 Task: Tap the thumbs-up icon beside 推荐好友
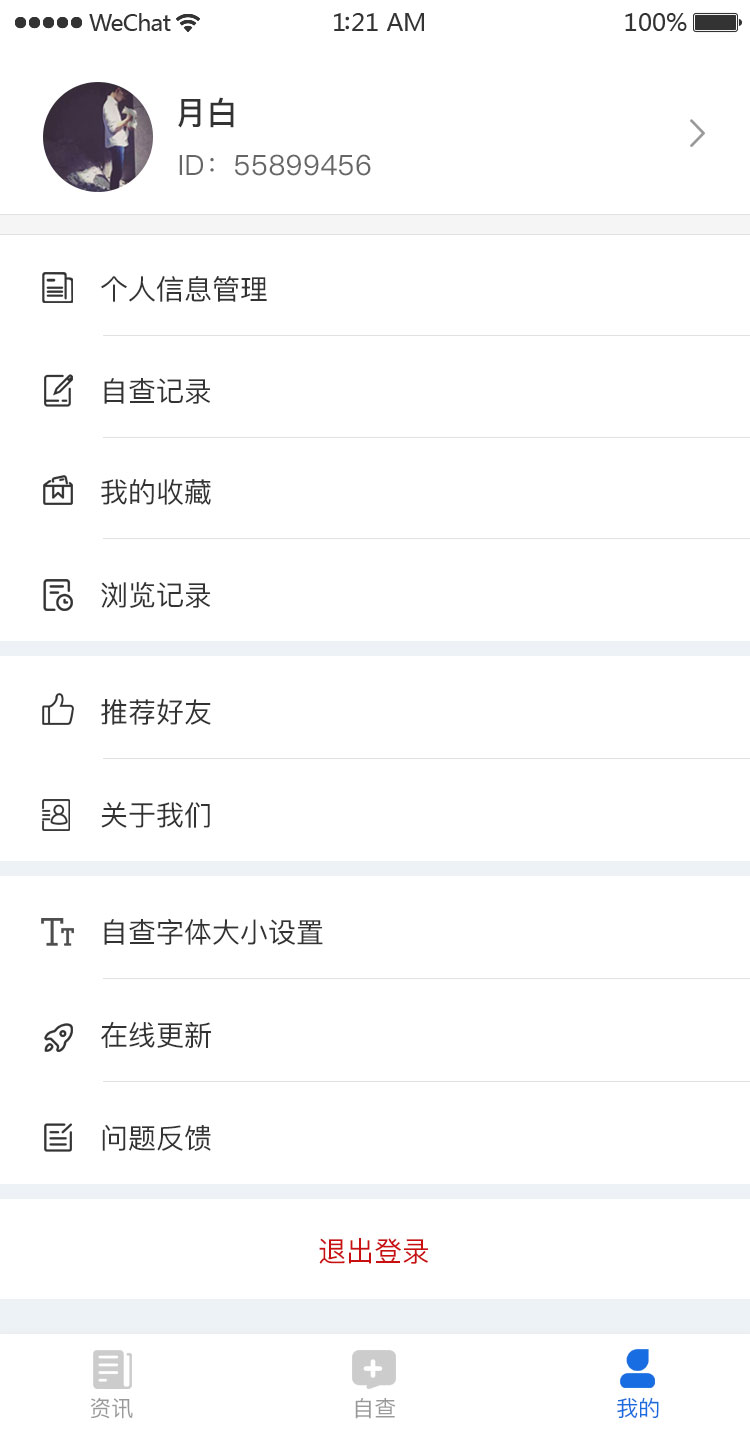(58, 711)
